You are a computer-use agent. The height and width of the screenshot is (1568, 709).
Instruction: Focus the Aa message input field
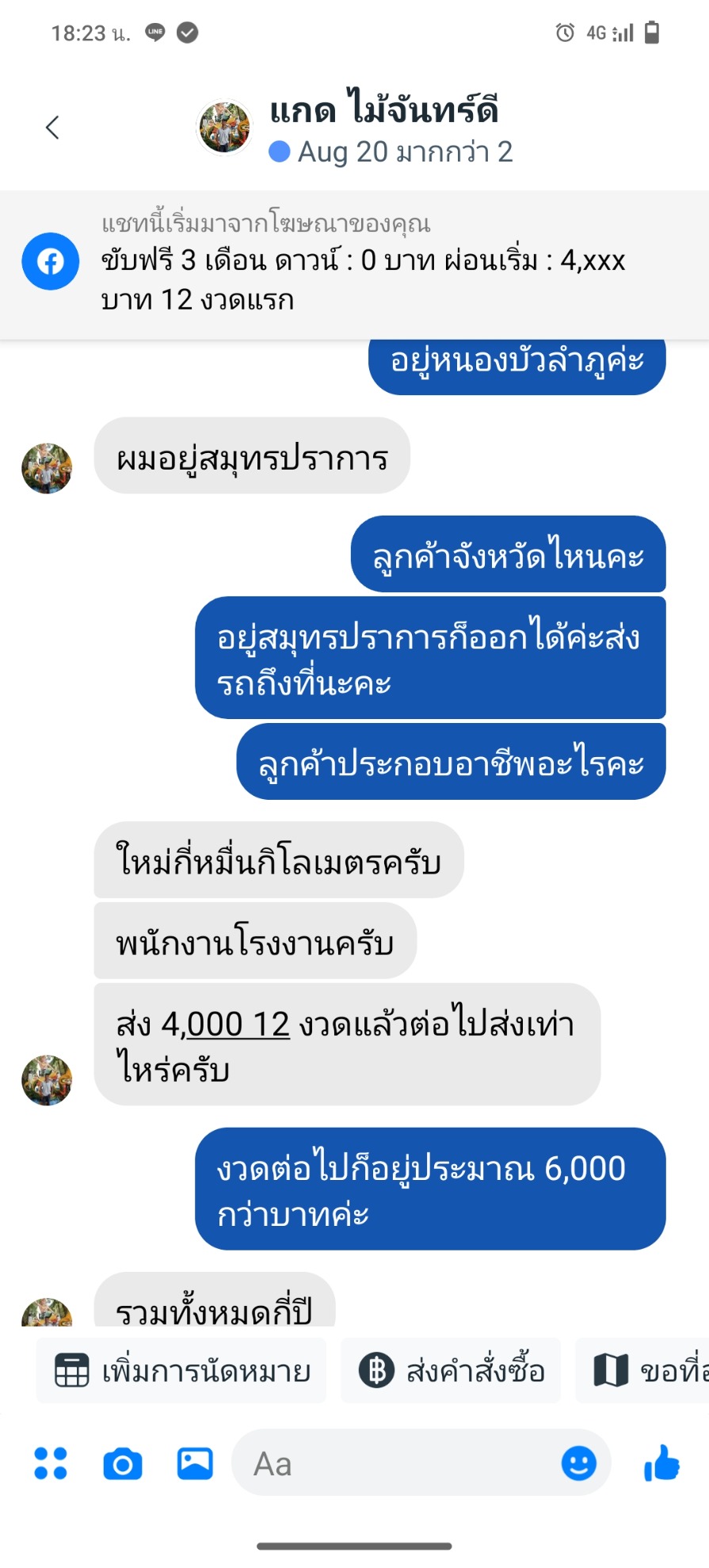396,1463
